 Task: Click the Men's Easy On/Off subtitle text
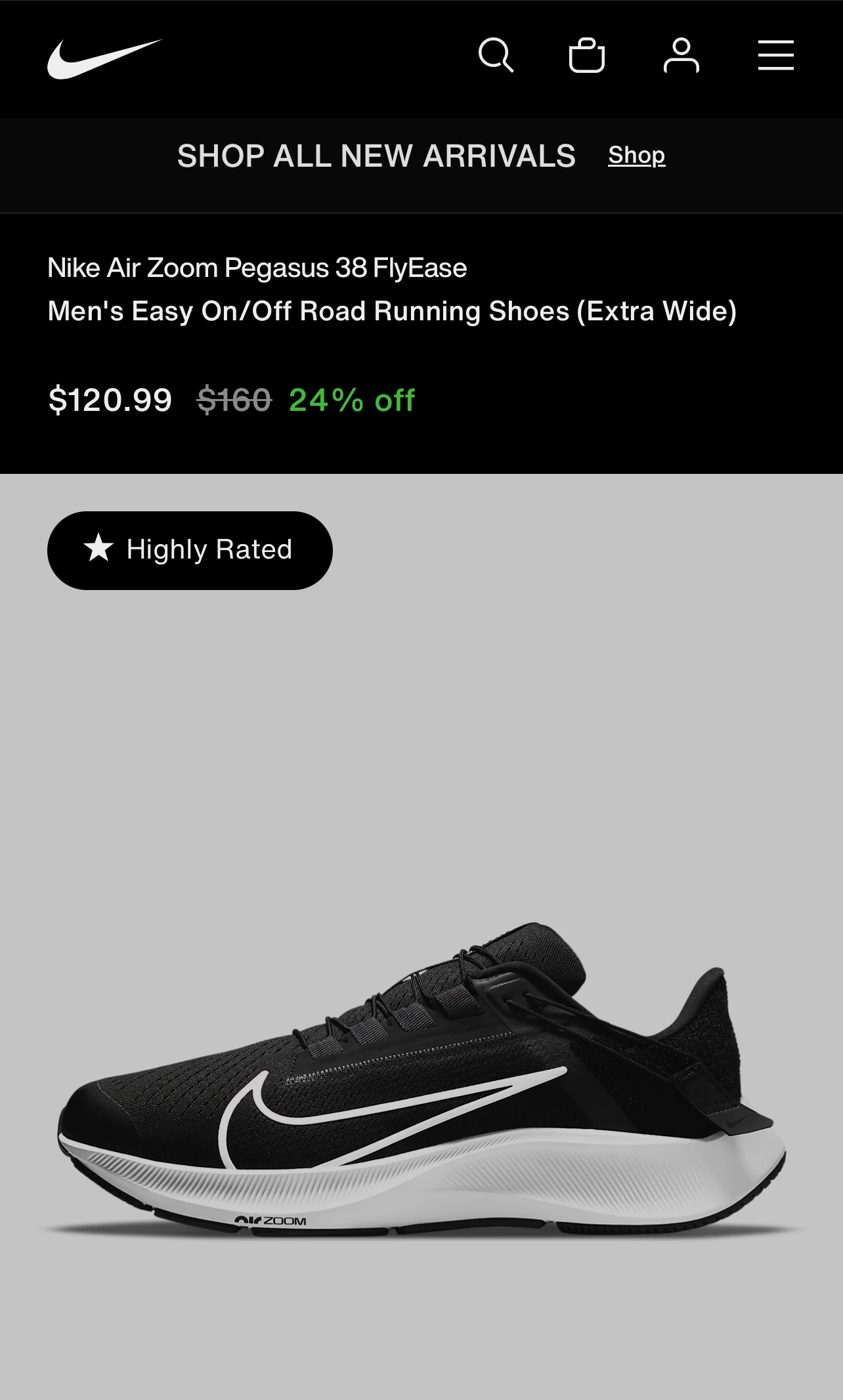pos(393,310)
